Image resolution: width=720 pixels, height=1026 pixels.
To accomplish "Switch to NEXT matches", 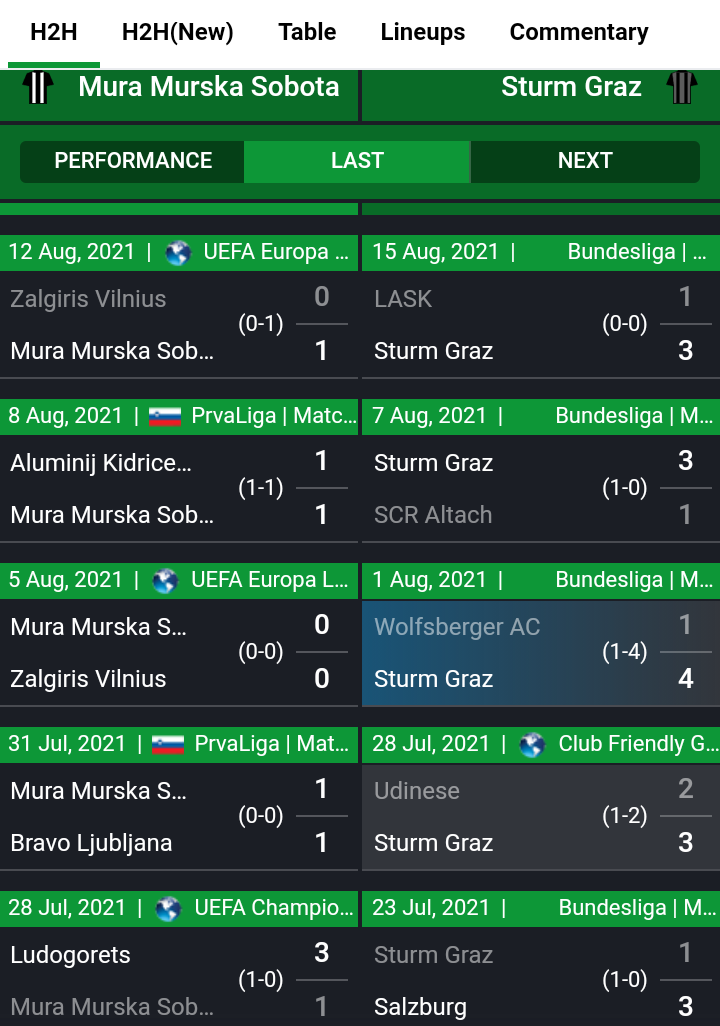I will click(585, 161).
